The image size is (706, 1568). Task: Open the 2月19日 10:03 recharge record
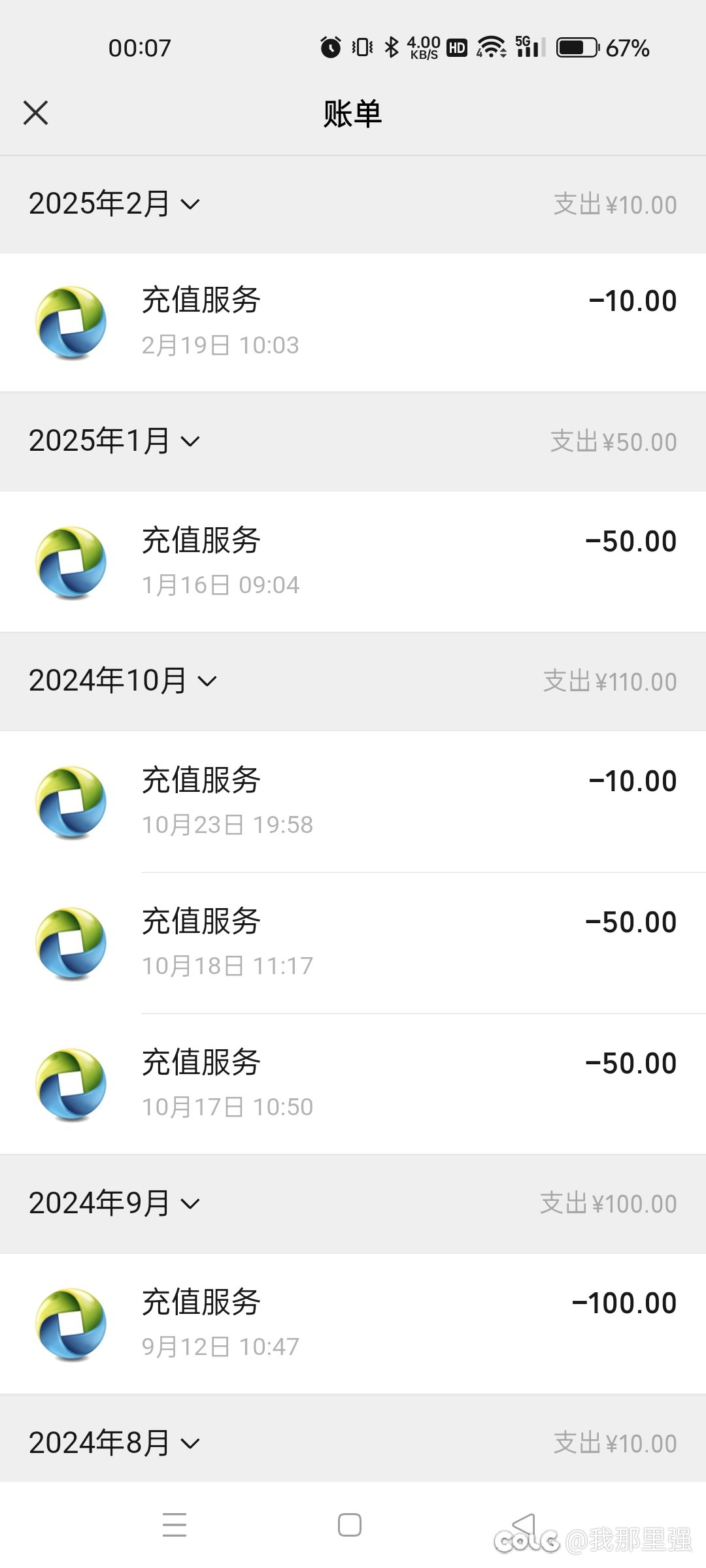click(353, 322)
